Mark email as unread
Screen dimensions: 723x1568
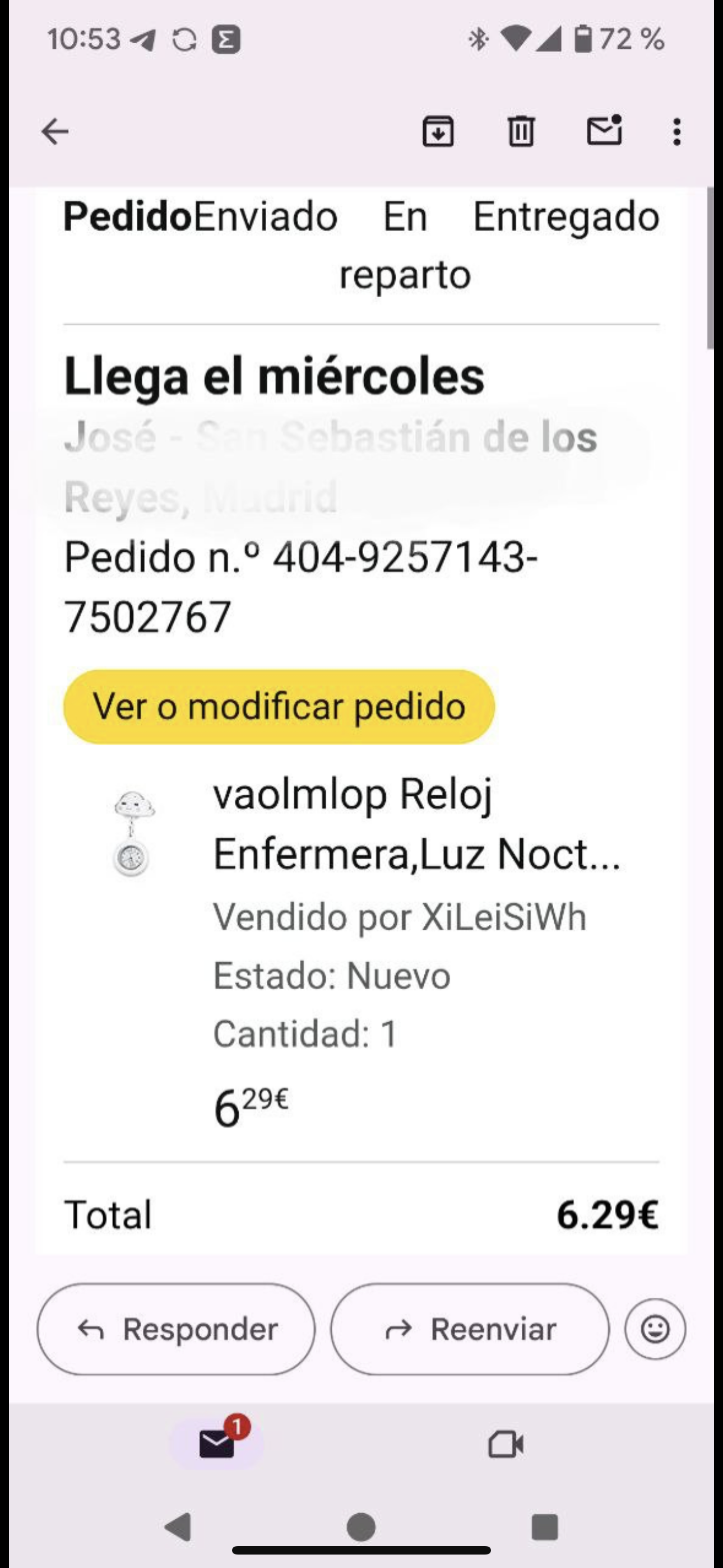(x=604, y=130)
